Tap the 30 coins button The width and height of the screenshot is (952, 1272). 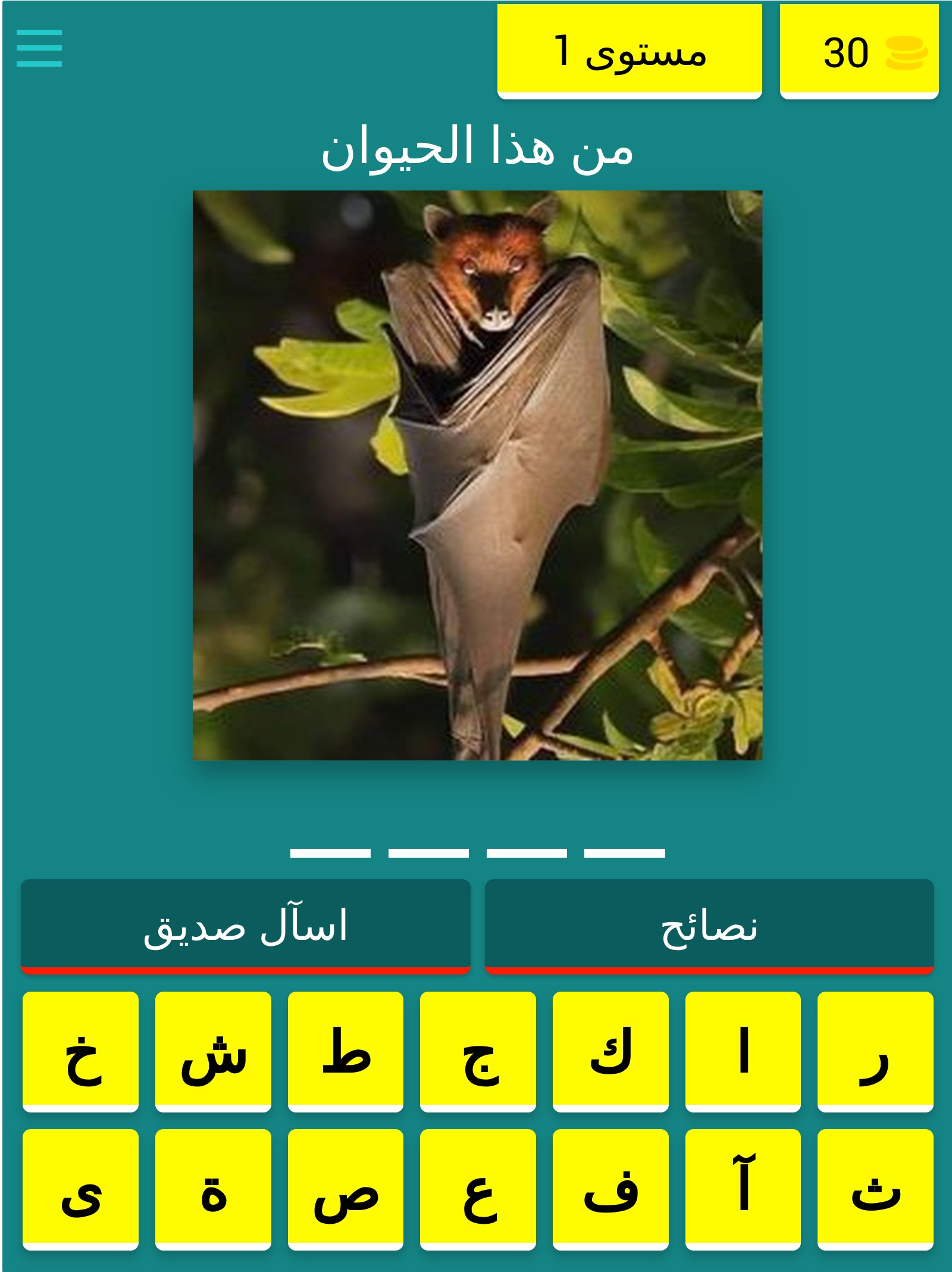859,51
